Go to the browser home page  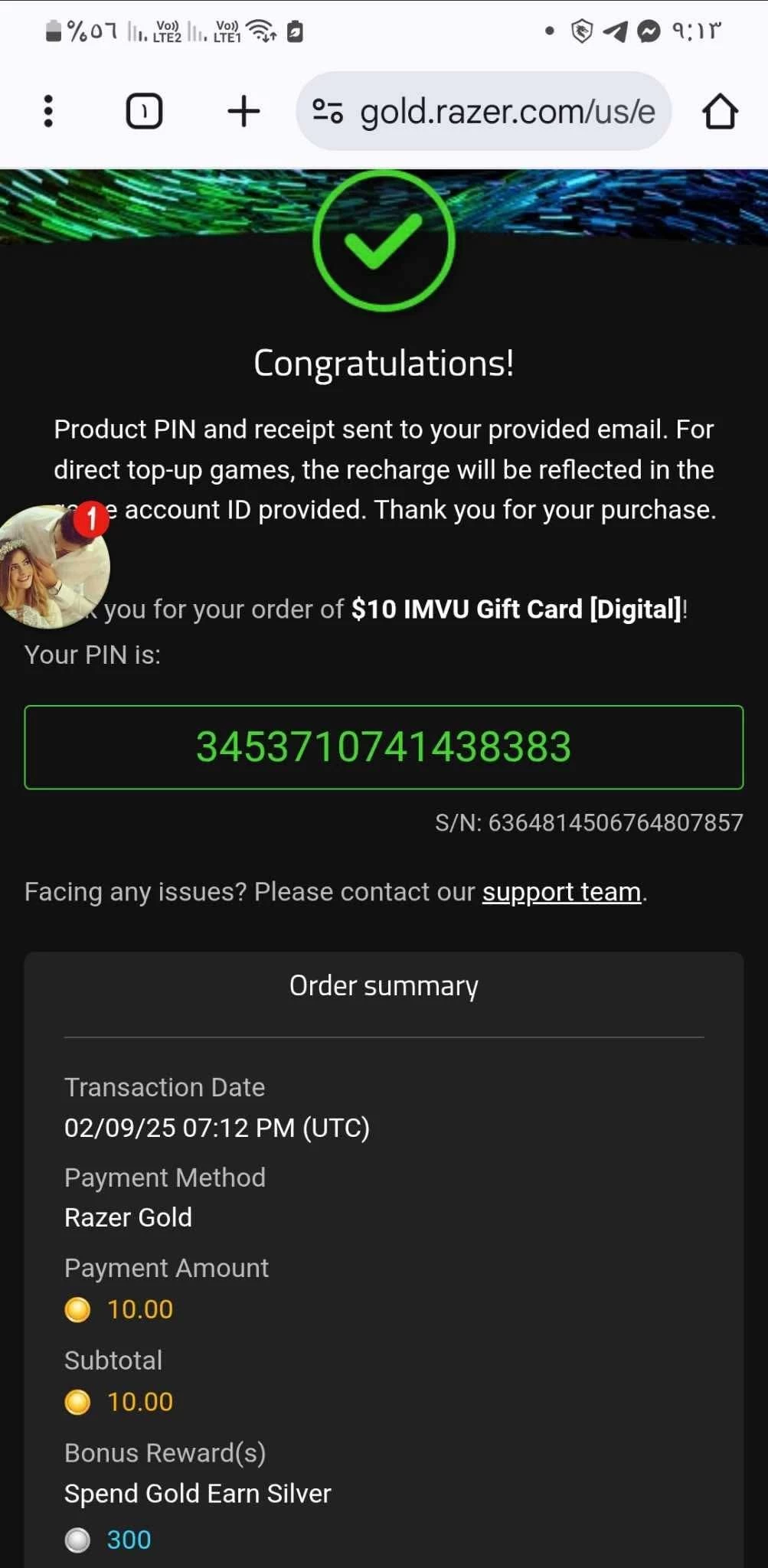click(720, 112)
